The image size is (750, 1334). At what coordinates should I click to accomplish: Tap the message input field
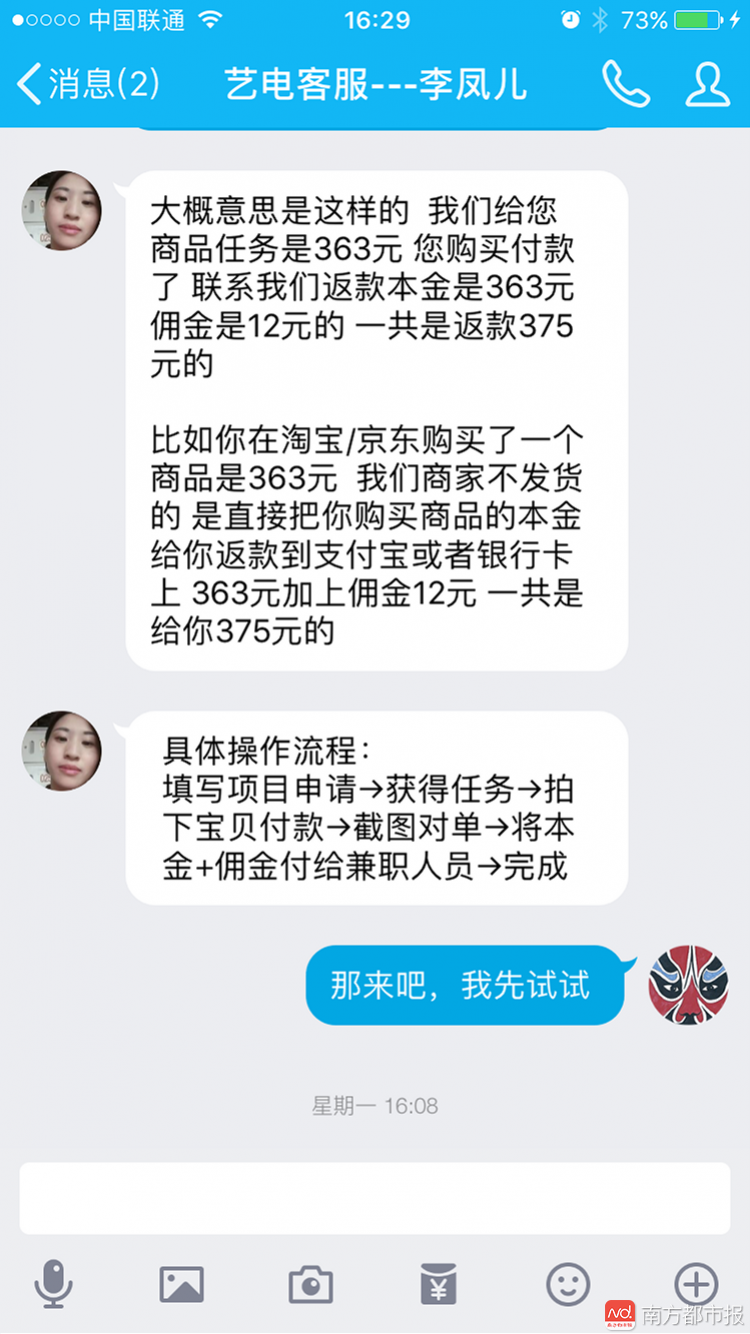point(375,1198)
